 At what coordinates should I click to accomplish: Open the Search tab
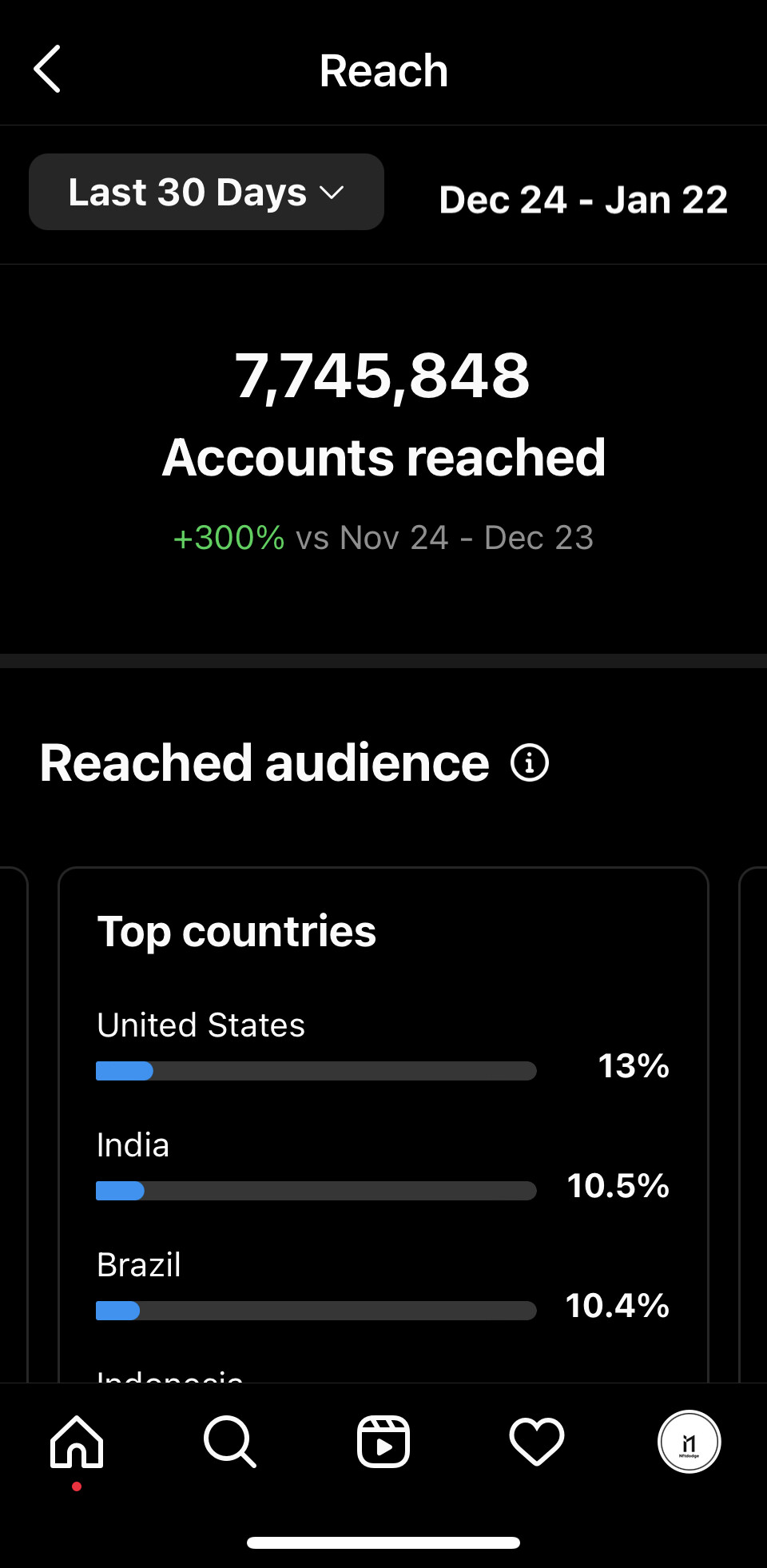230,1442
